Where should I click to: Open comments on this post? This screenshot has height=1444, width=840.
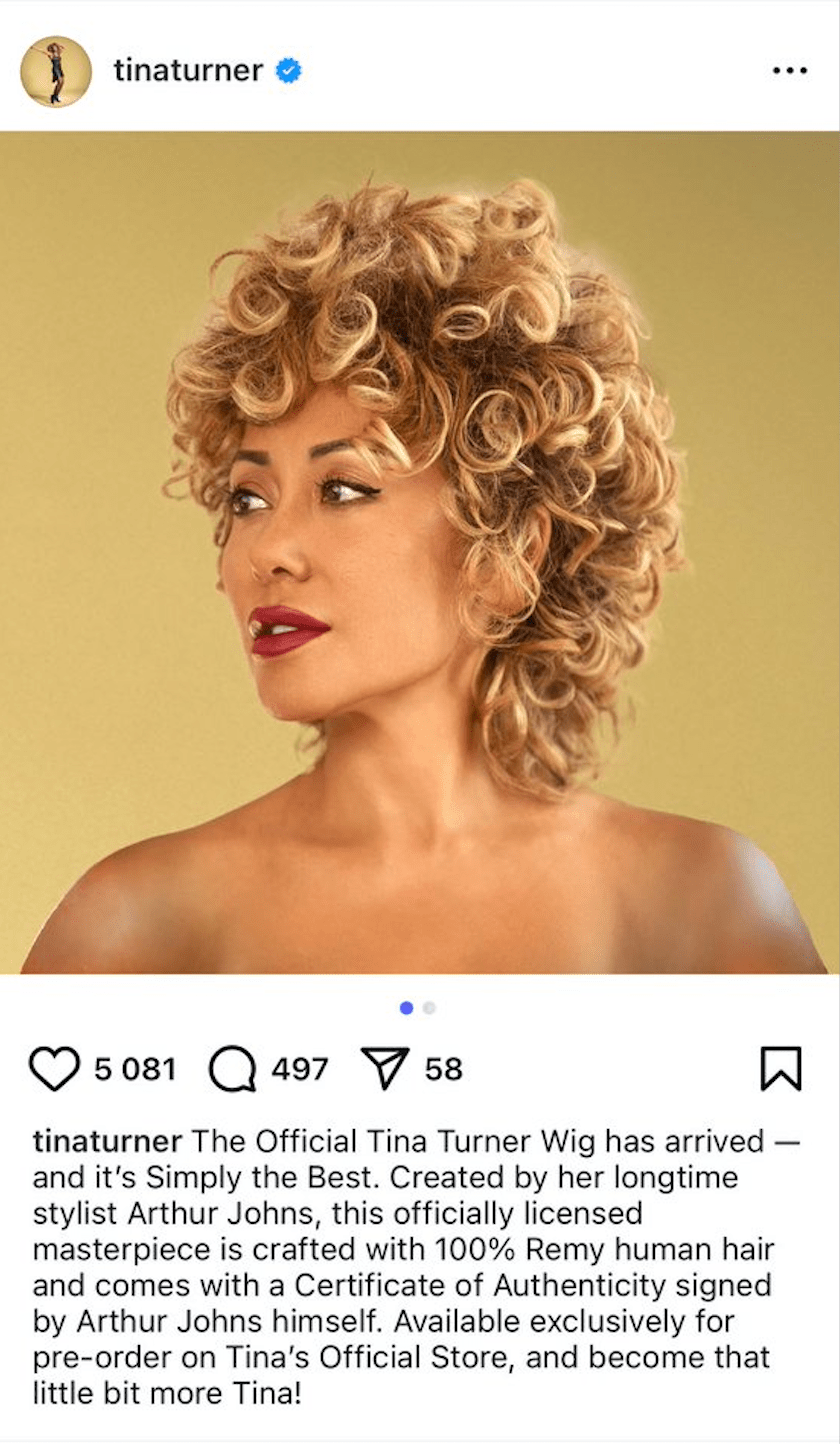coord(232,1069)
